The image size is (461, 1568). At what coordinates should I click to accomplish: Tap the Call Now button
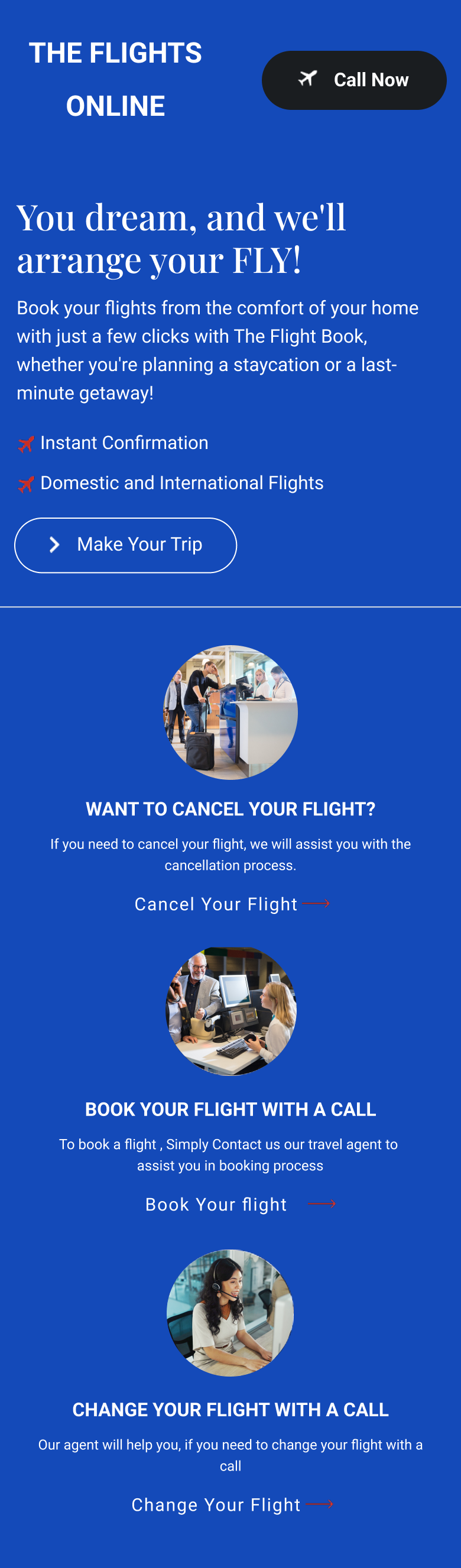354,80
